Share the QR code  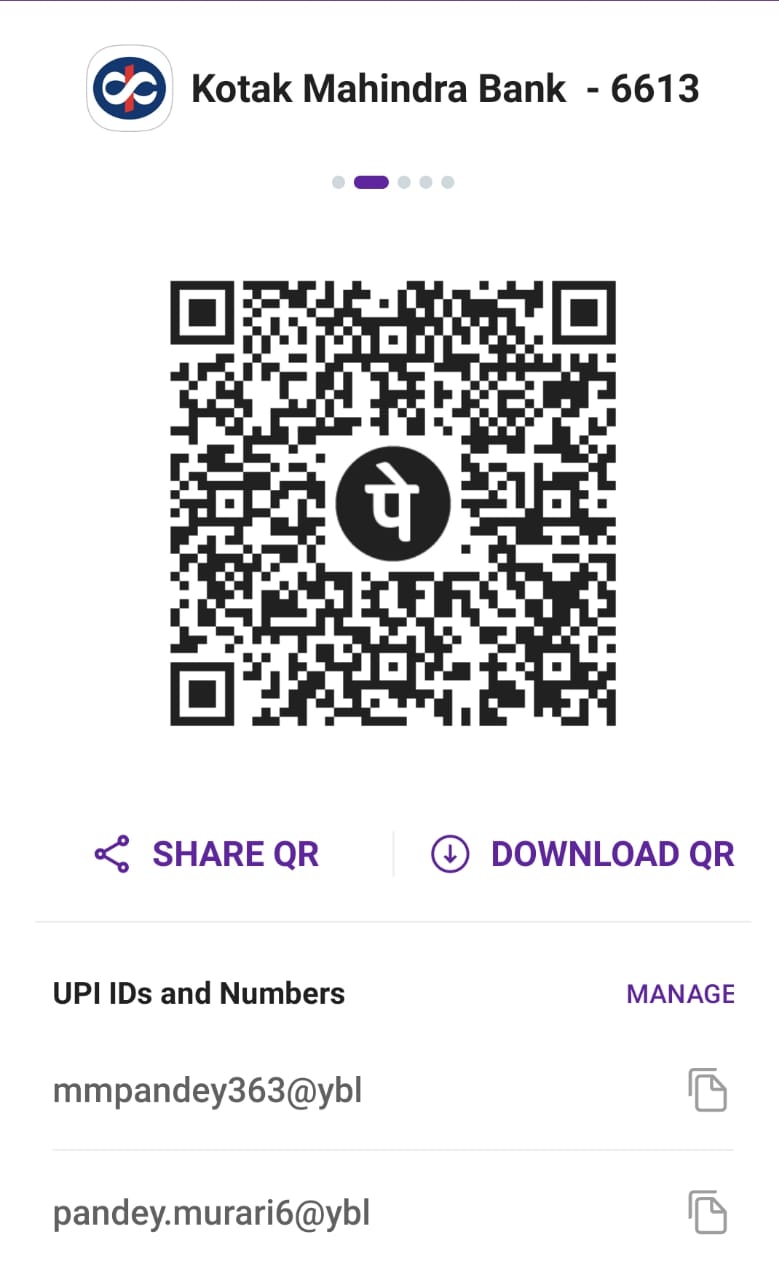(x=207, y=854)
